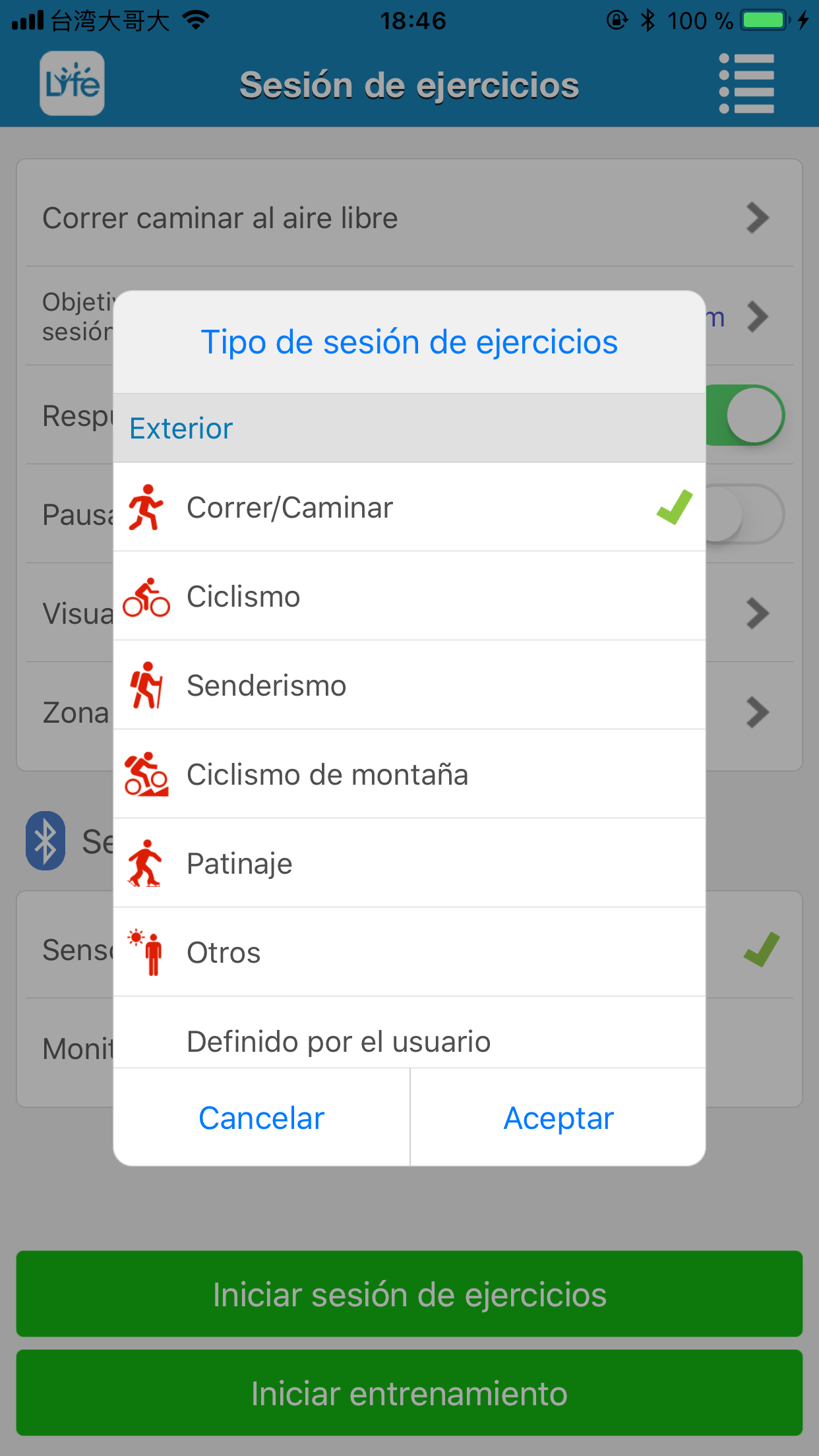Image resolution: width=819 pixels, height=1456 pixels.
Task: Select Ciclismo de montaña
Action: point(409,774)
